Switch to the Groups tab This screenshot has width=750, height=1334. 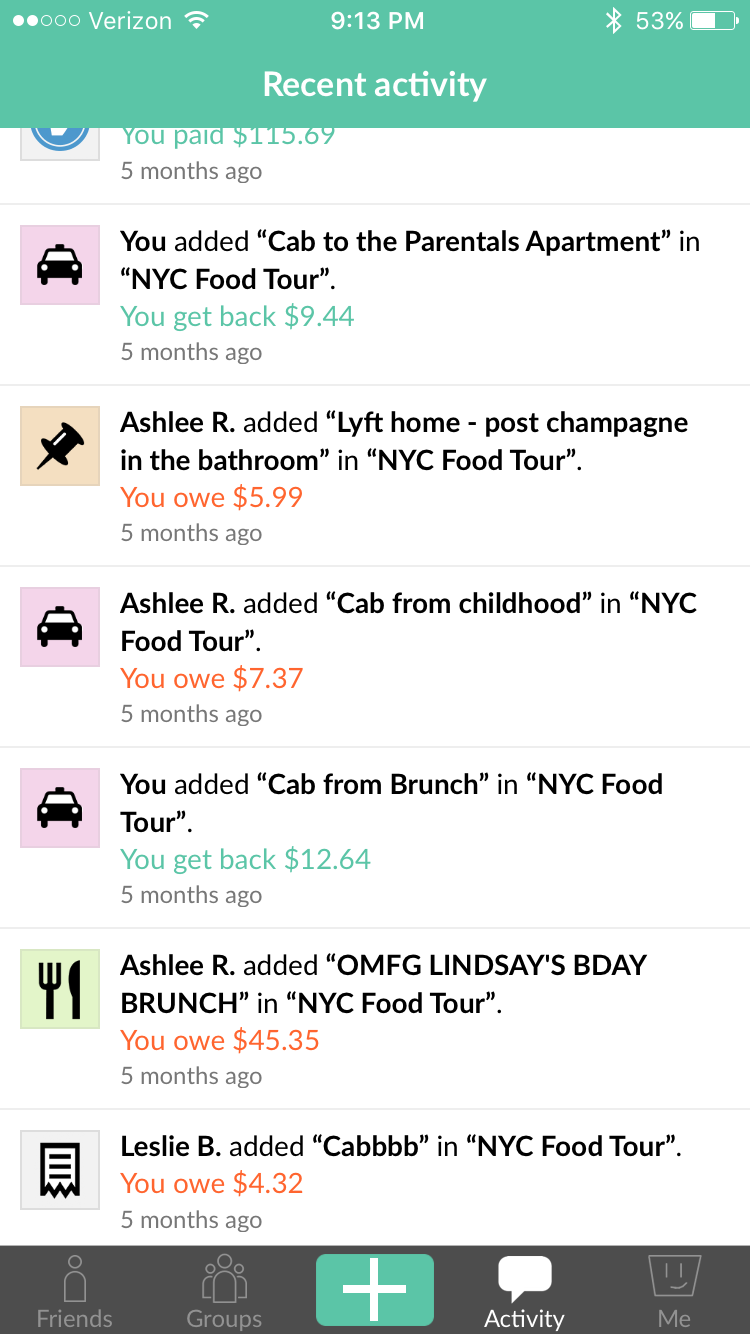[225, 1290]
